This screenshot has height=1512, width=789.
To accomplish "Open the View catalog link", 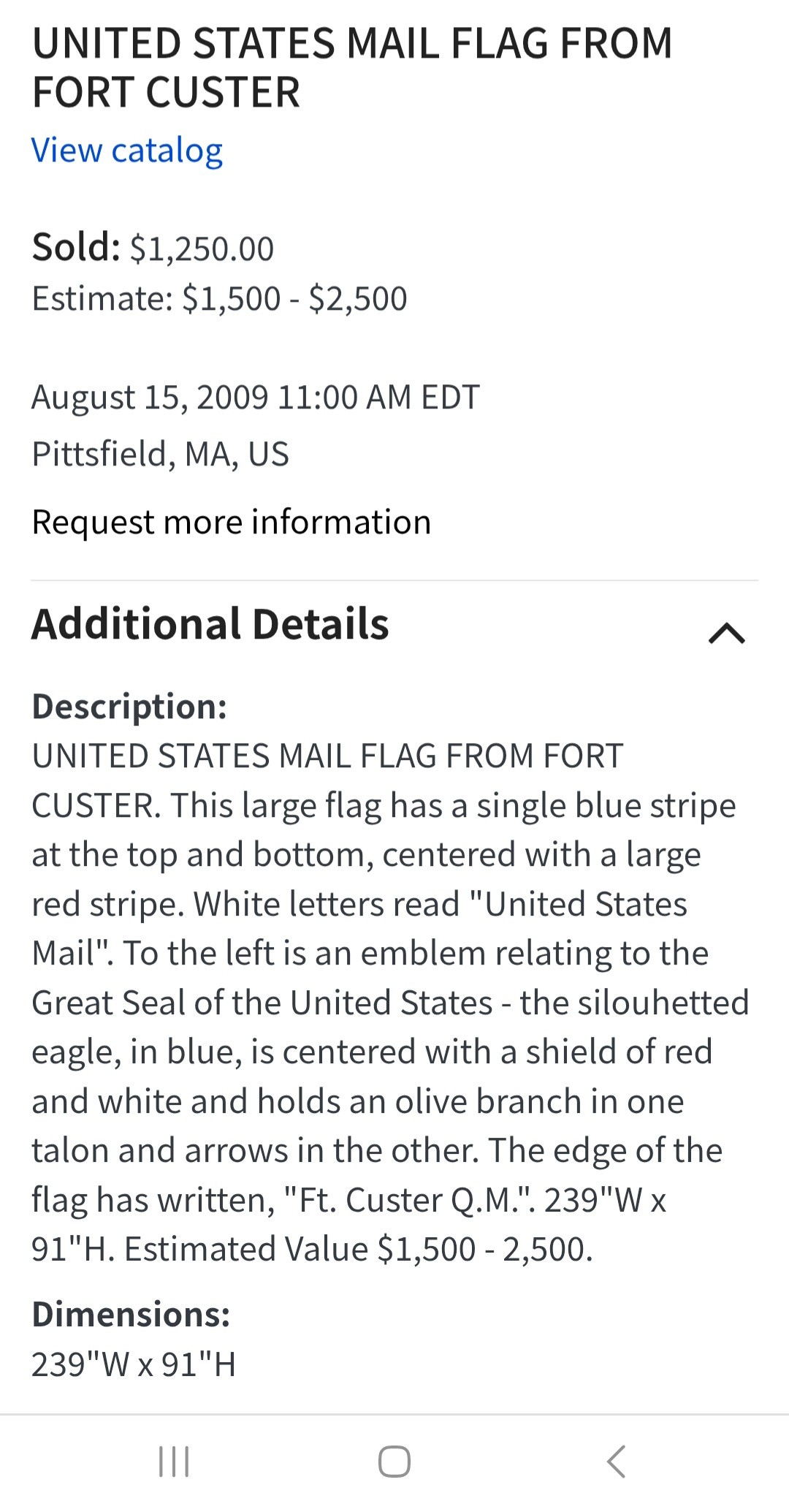I will pyautogui.click(x=127, y=151).
